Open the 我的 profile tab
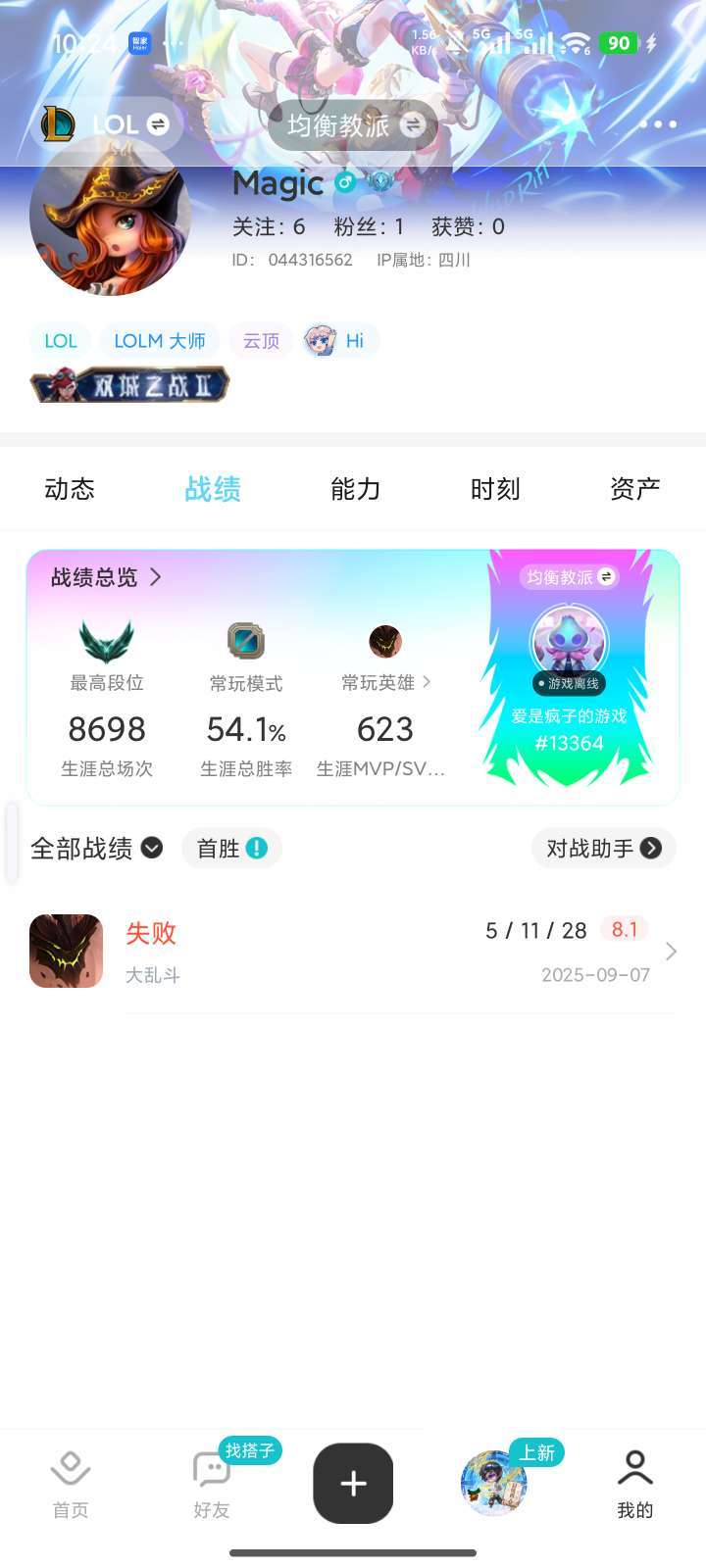 click(x=634, y=1484)
